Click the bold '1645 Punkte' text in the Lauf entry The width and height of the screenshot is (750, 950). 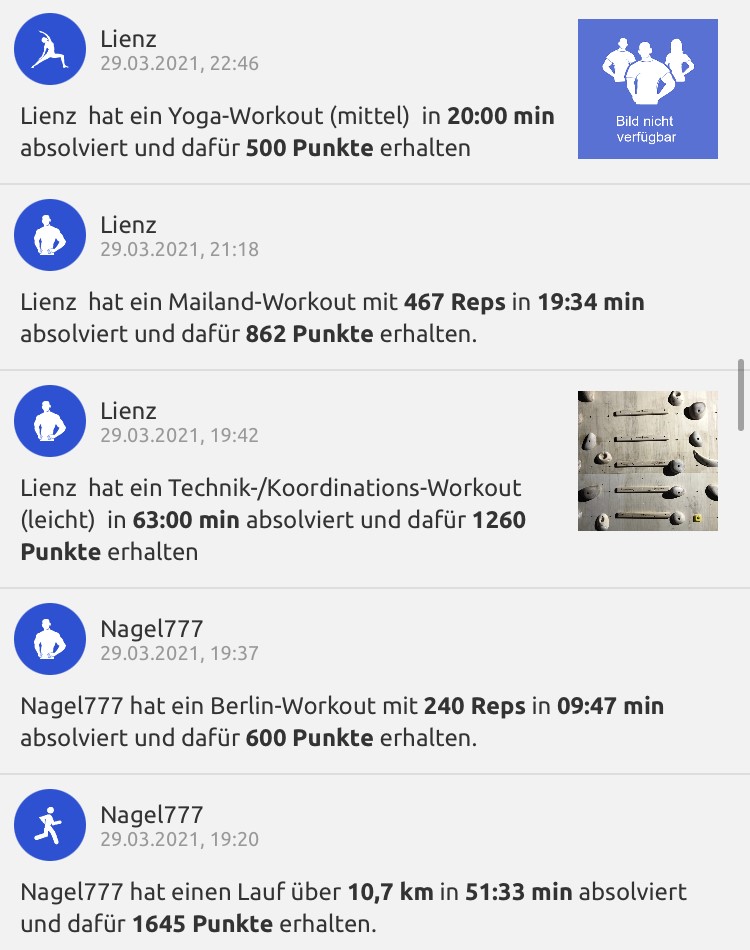(x=200, y=923)
